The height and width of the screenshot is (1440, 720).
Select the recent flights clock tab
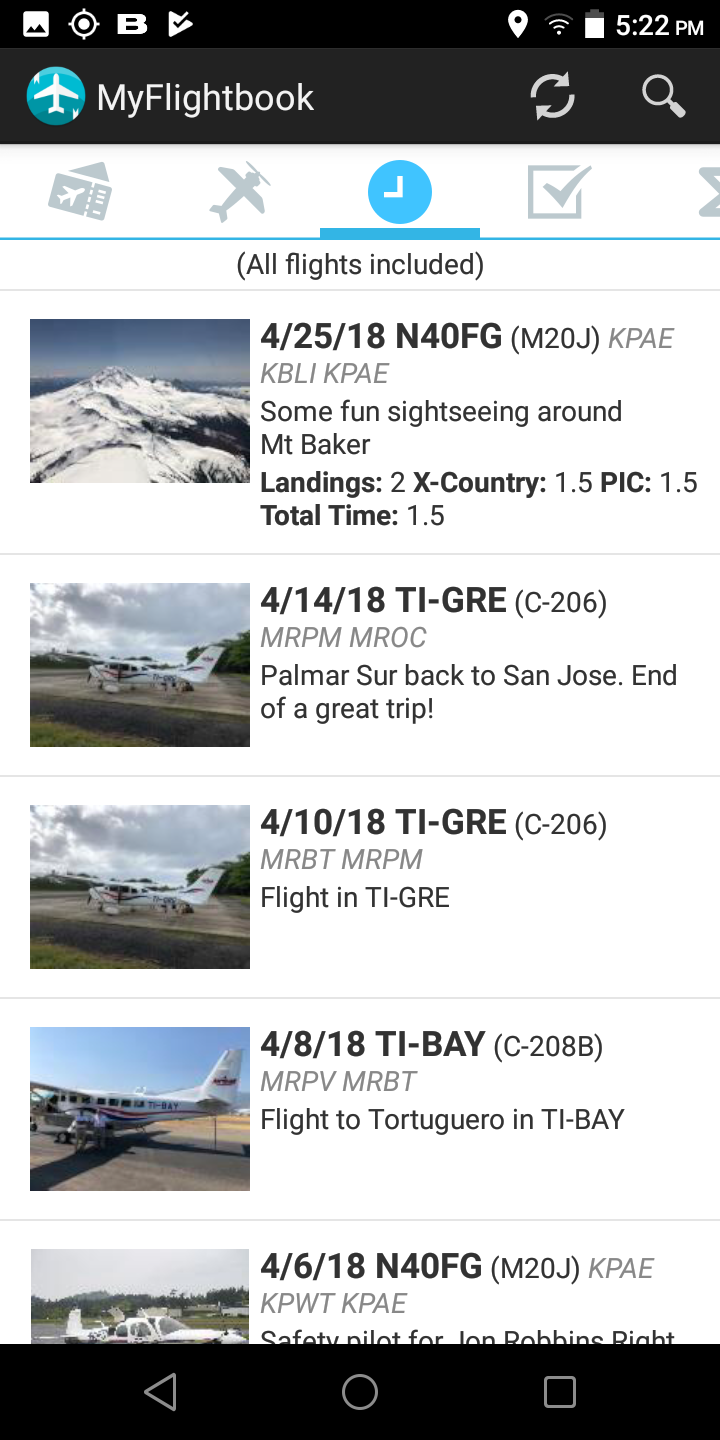[400, 191]
